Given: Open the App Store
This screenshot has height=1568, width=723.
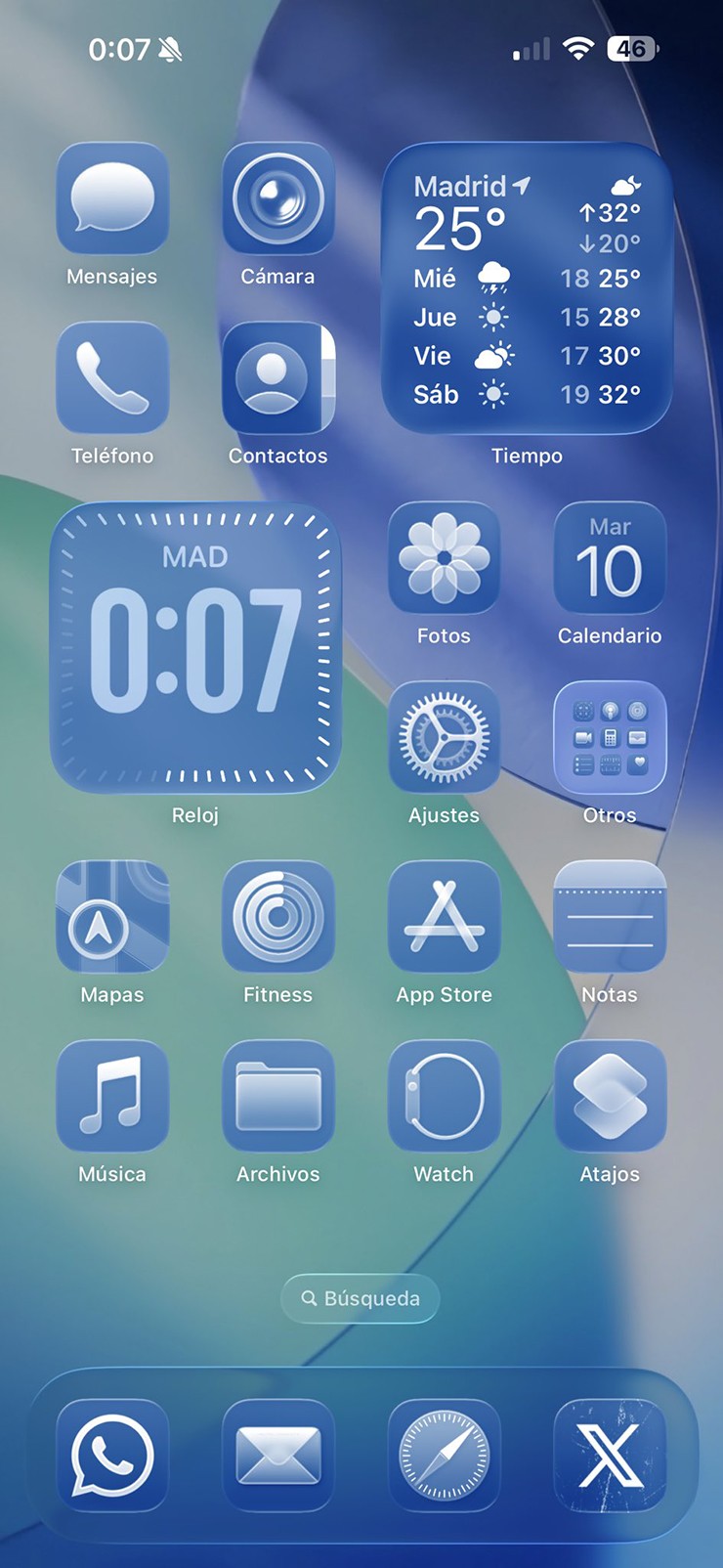Looking at the screenshot, I should click(x=444, y=917).
